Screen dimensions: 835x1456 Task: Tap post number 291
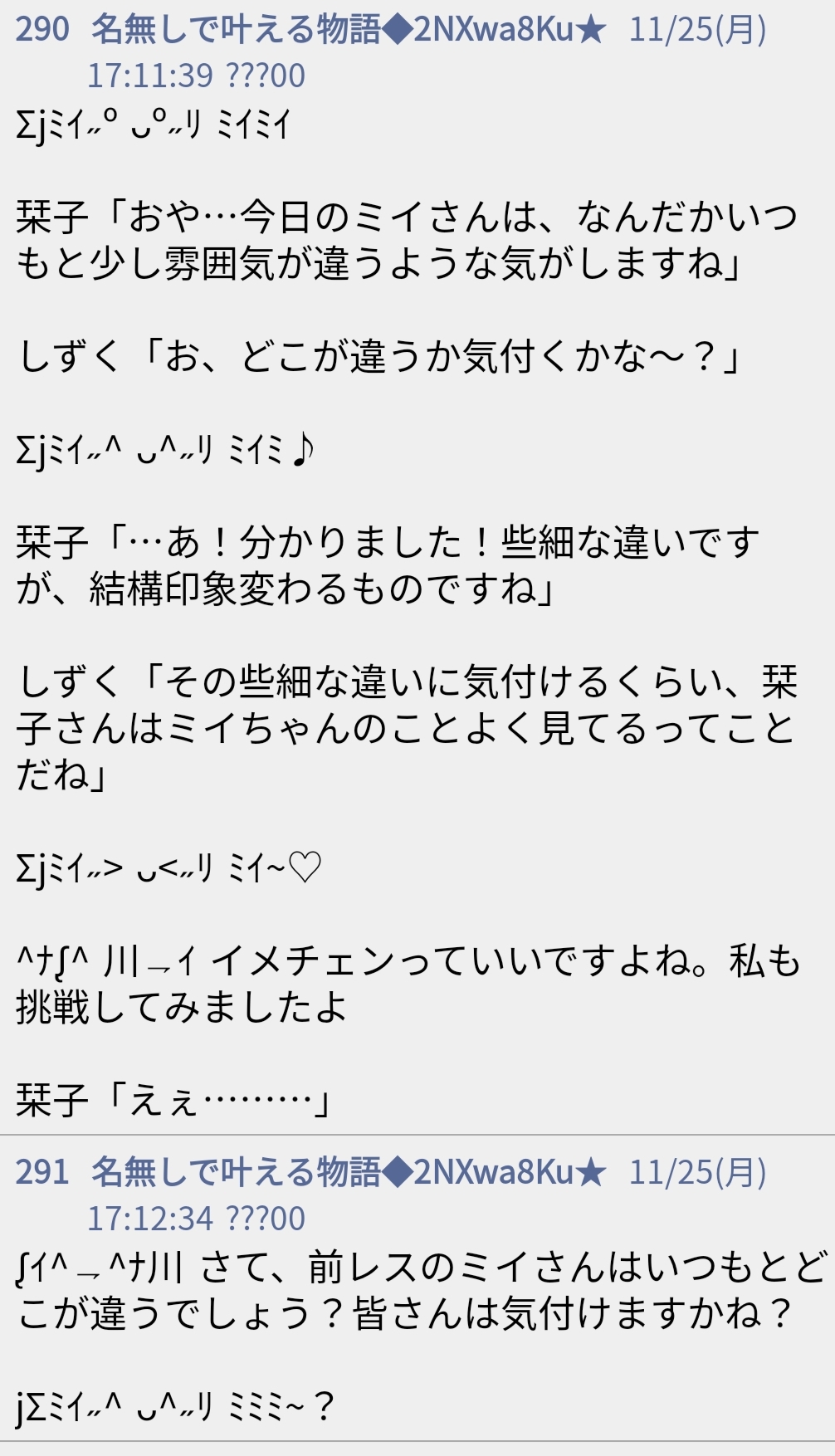tap(42, 1172)
